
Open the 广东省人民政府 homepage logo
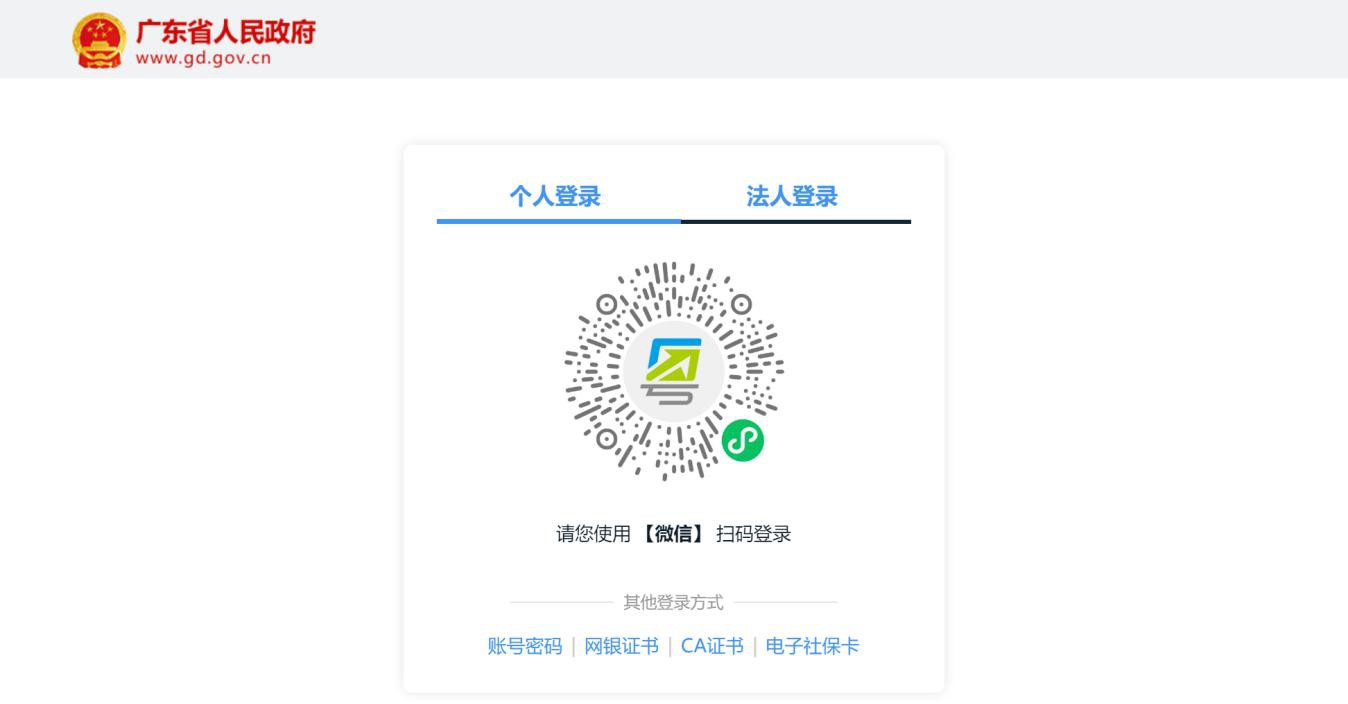pyautogui.click(x=194, y=41)
